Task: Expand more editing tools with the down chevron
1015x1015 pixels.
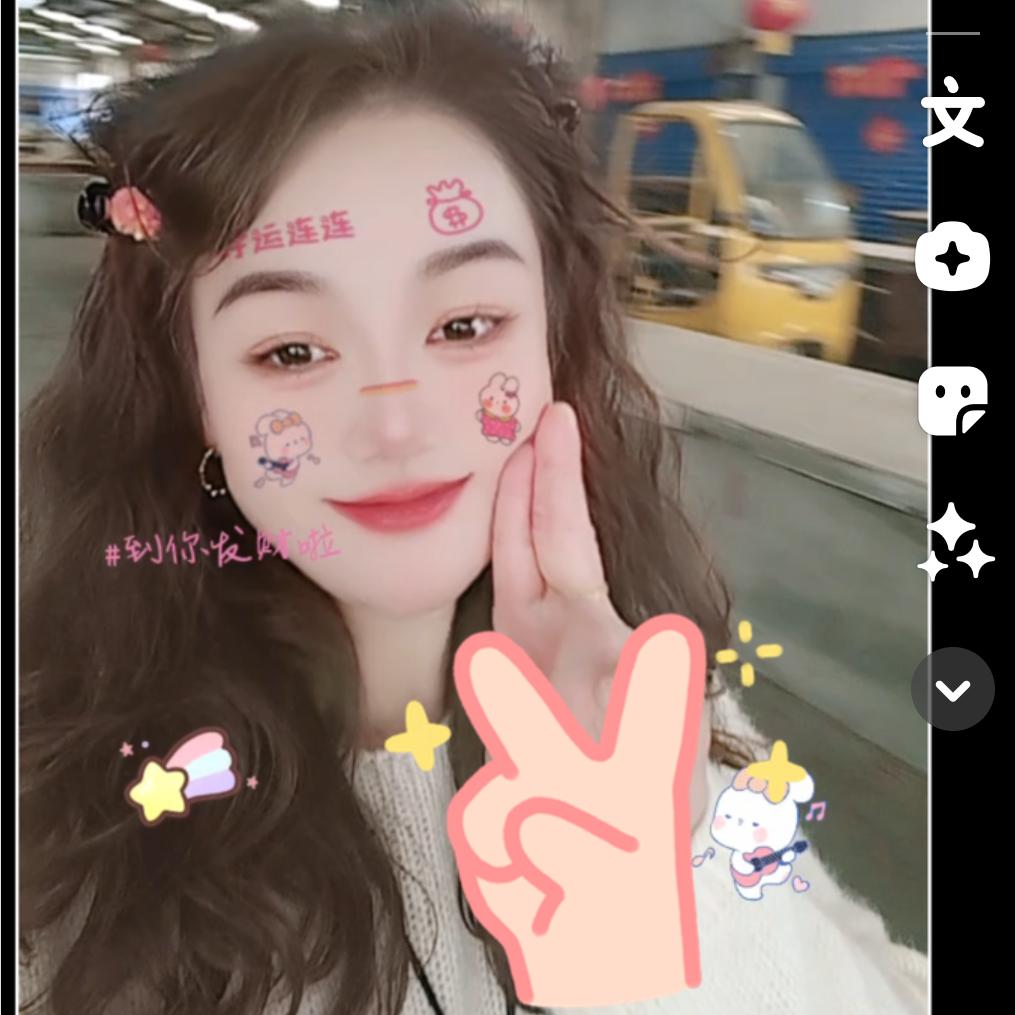Action: (x=953, y=689)
